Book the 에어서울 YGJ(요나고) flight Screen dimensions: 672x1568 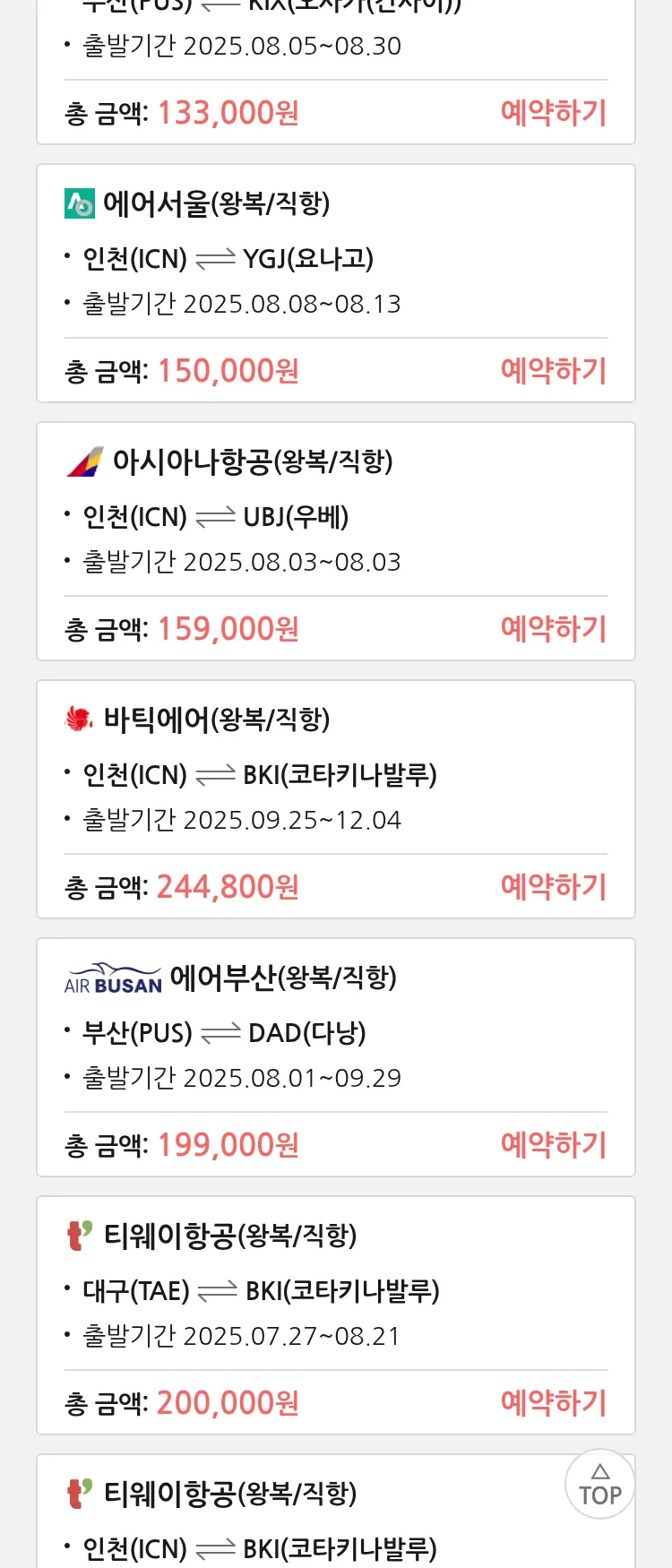(553, 371)
